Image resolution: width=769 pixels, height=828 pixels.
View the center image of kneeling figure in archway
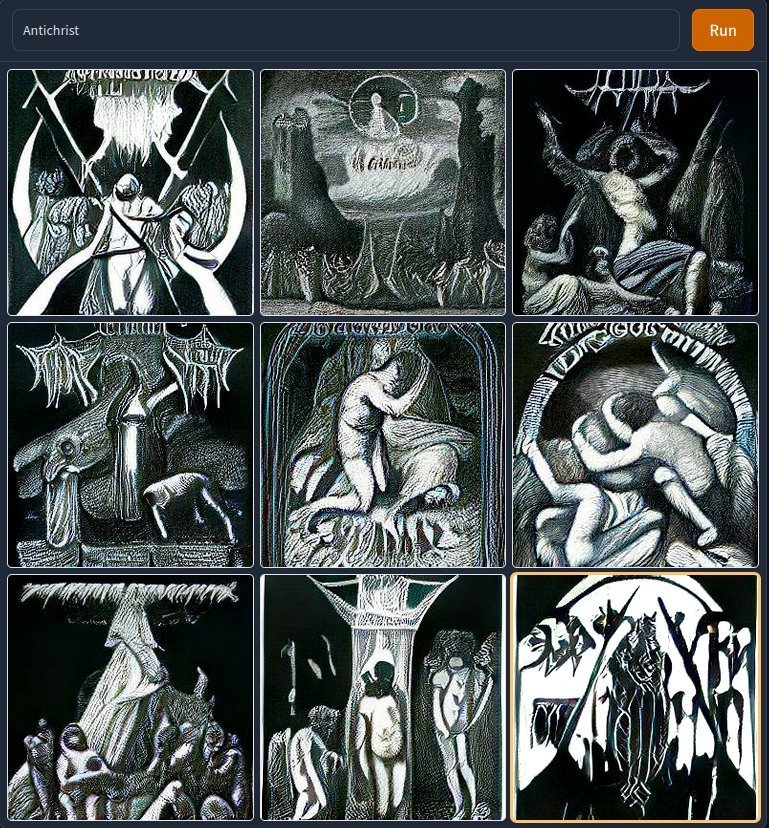click(x=383, y=445)
